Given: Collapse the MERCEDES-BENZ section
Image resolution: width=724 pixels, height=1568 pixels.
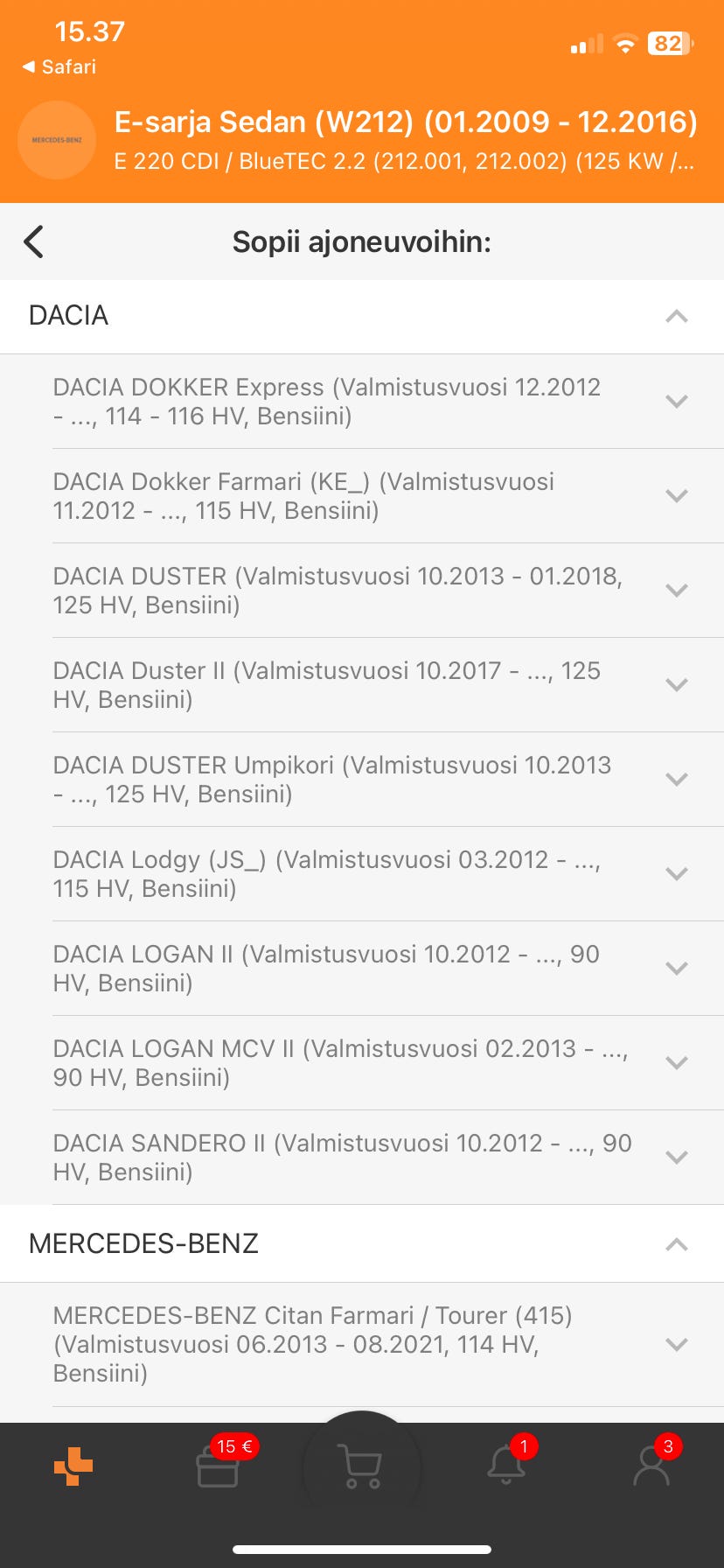Looking at the screenshot, I should [676, 1244].
